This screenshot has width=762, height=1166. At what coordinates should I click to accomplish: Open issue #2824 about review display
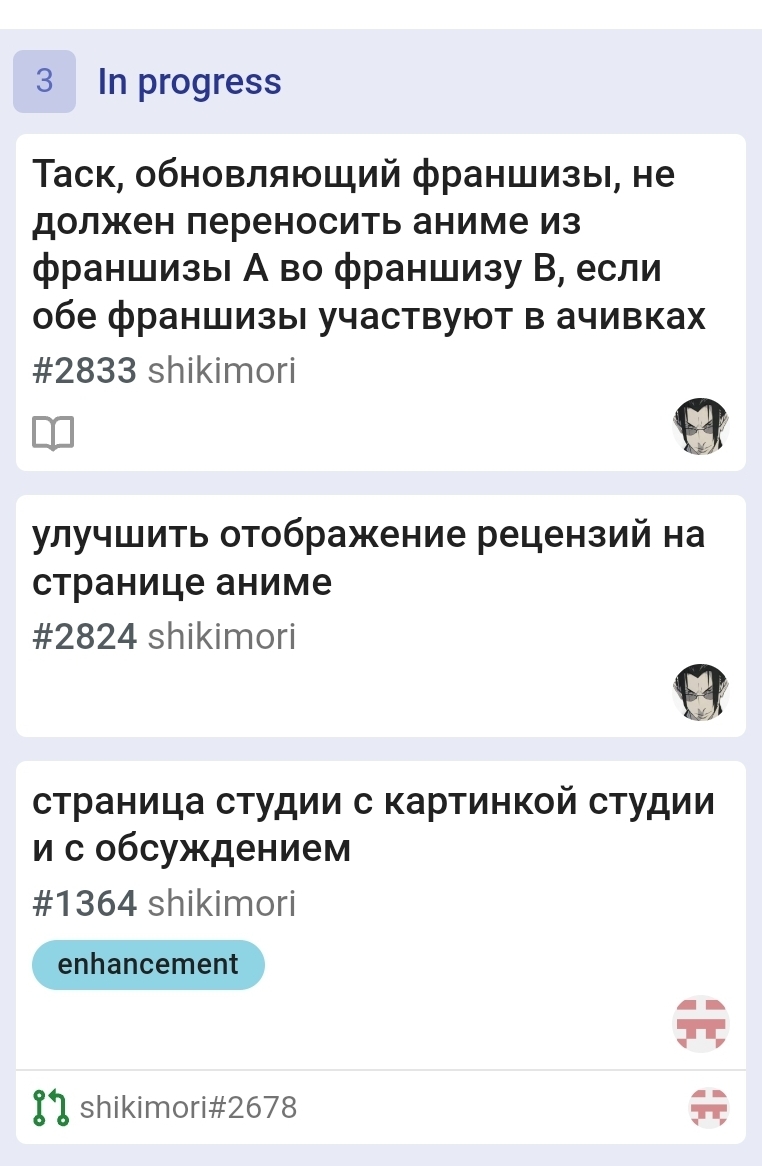click(x=368, y=558)
